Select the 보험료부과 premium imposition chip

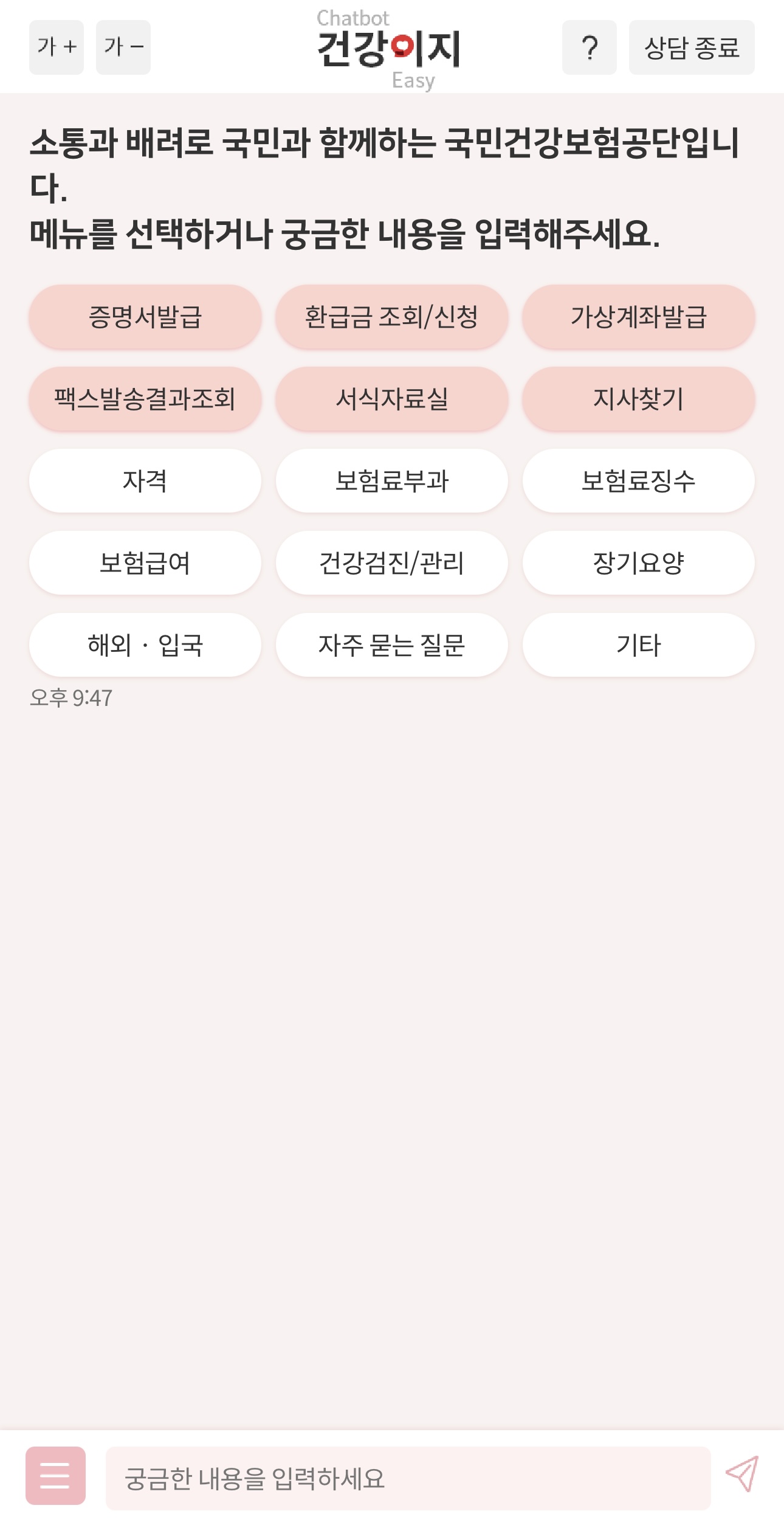click(x=392, y=480)
